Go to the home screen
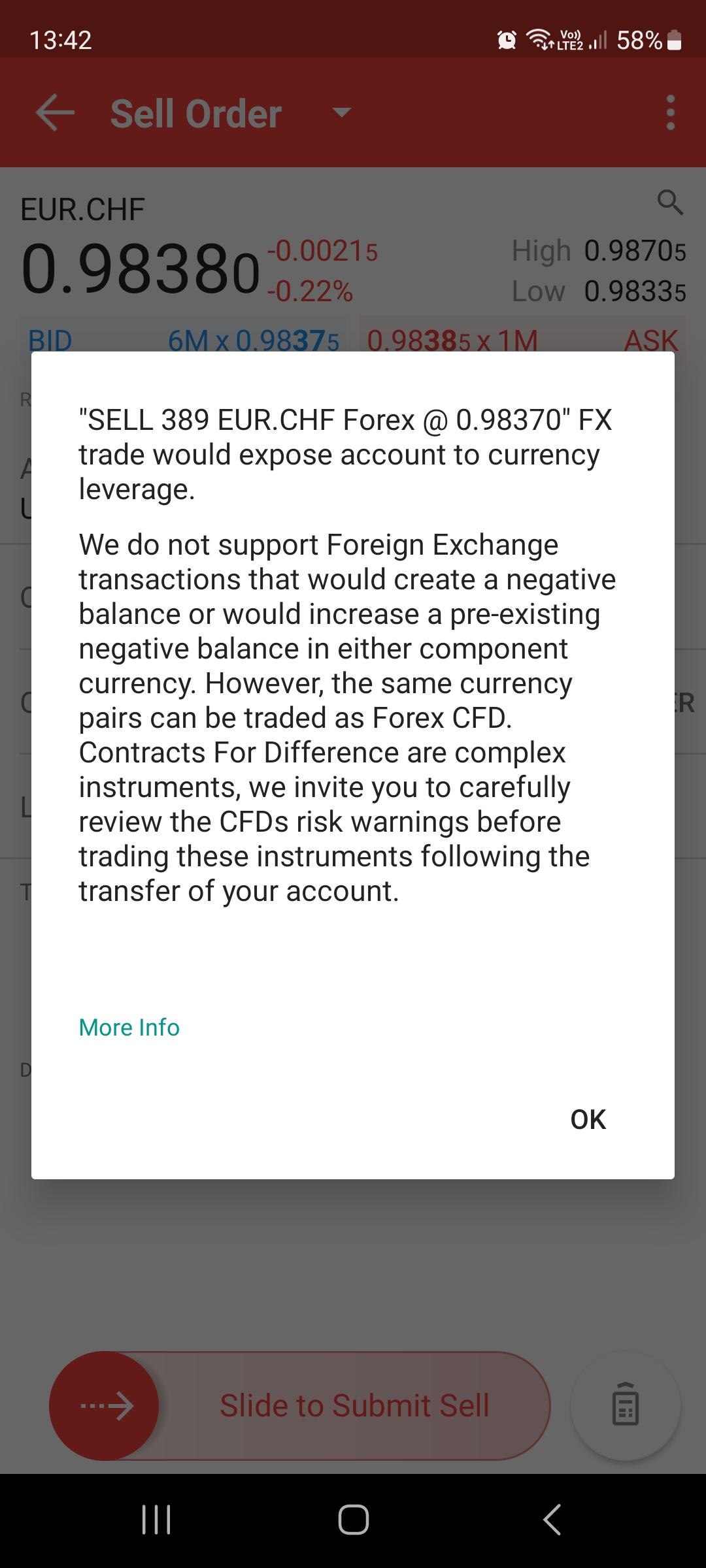706x1568 pixels. 353,1519
